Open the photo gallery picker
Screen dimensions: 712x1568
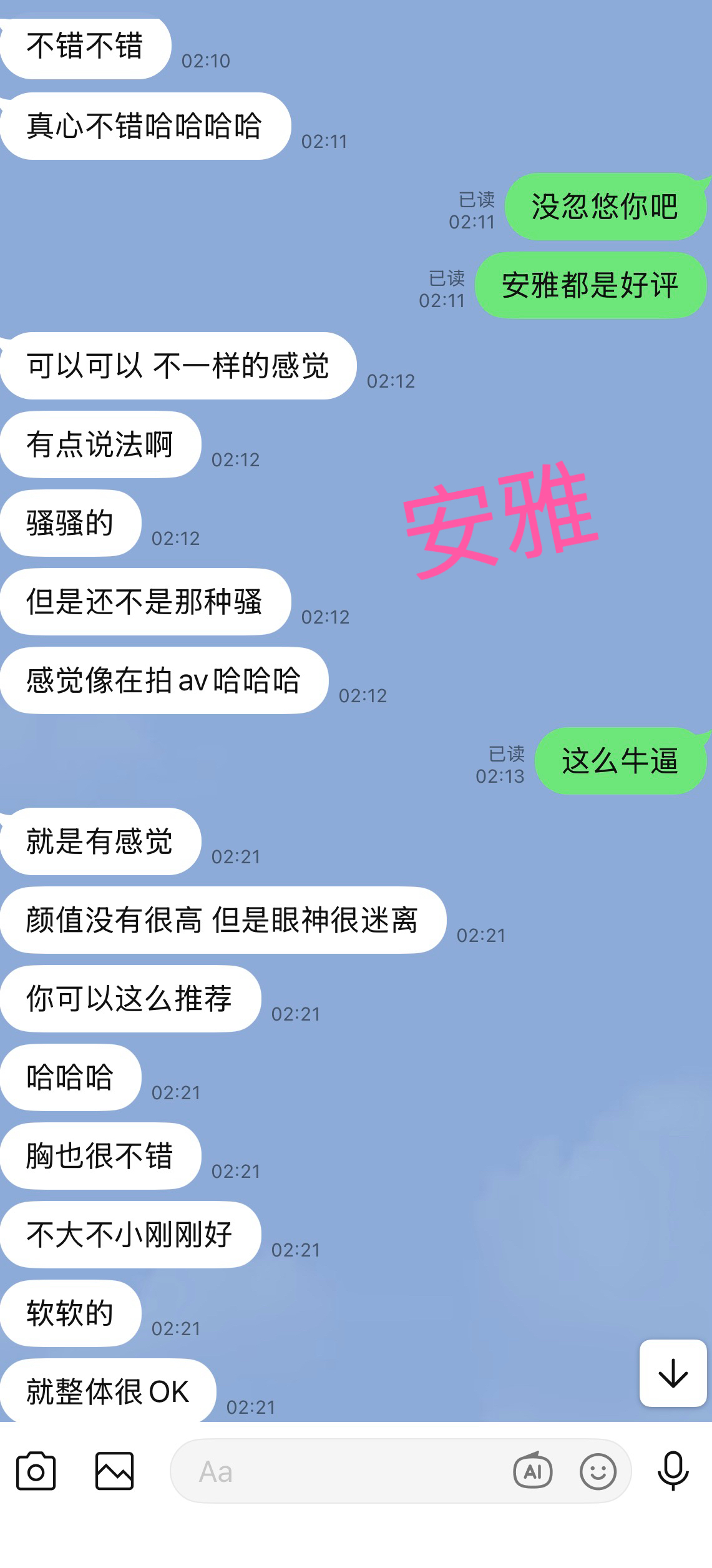point(114,1472)
